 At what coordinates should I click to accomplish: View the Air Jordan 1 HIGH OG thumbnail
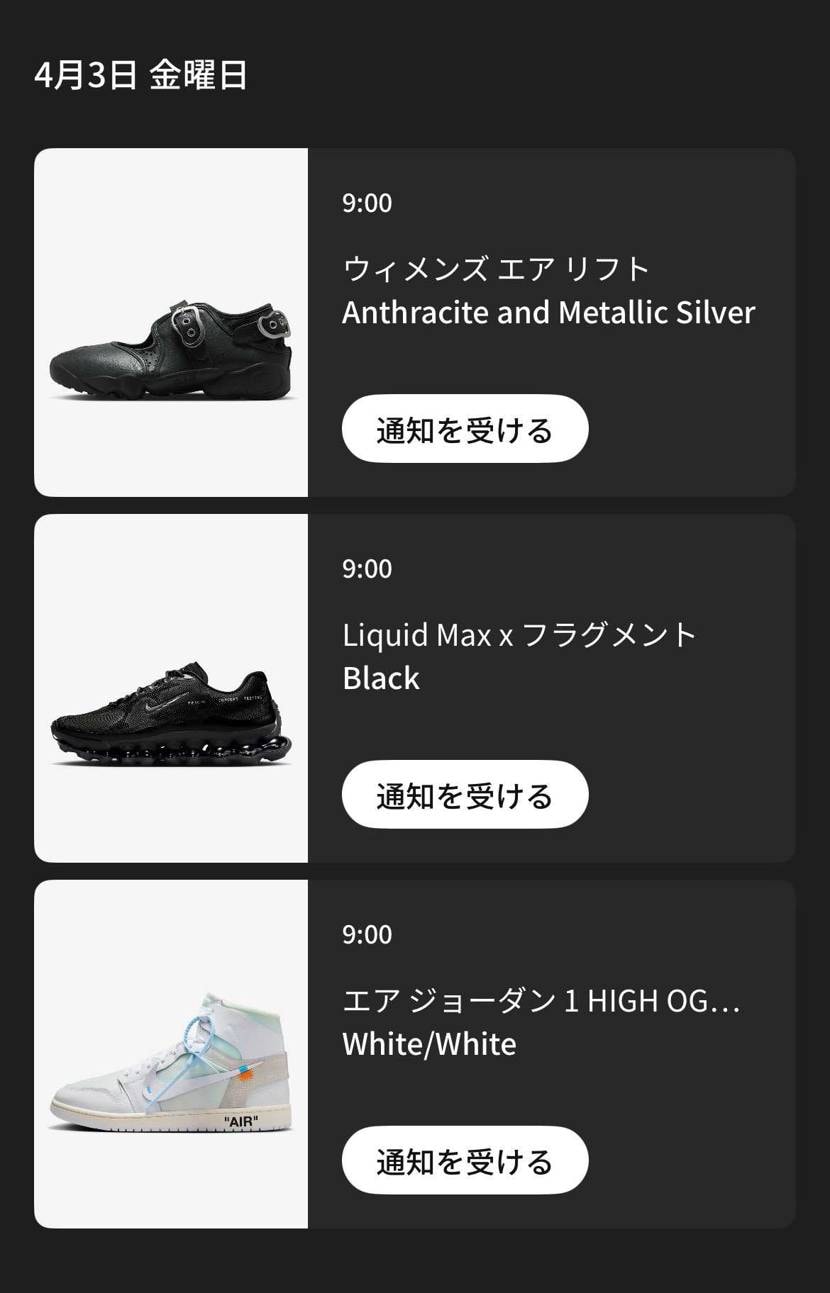pyautogui.click(x=171, y=1052)
